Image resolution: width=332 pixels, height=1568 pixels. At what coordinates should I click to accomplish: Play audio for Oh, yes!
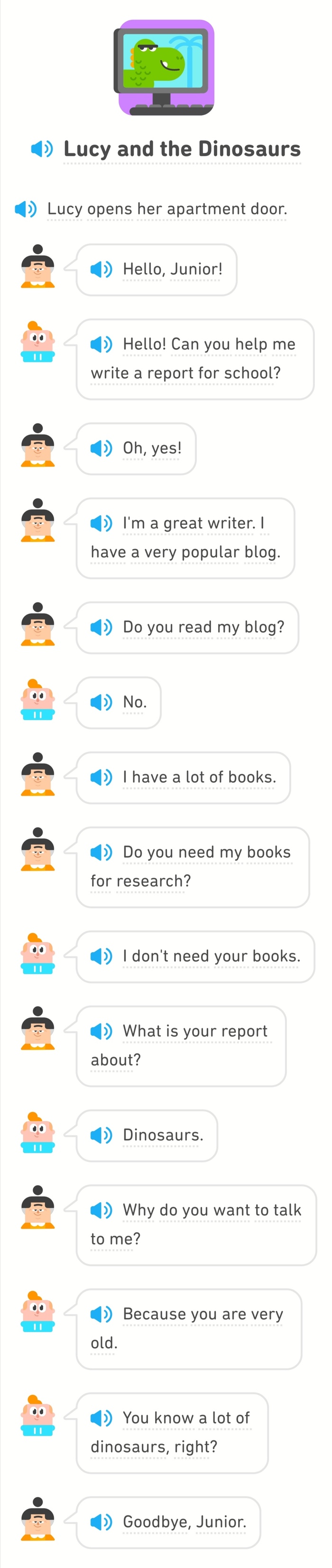(101, 449)
